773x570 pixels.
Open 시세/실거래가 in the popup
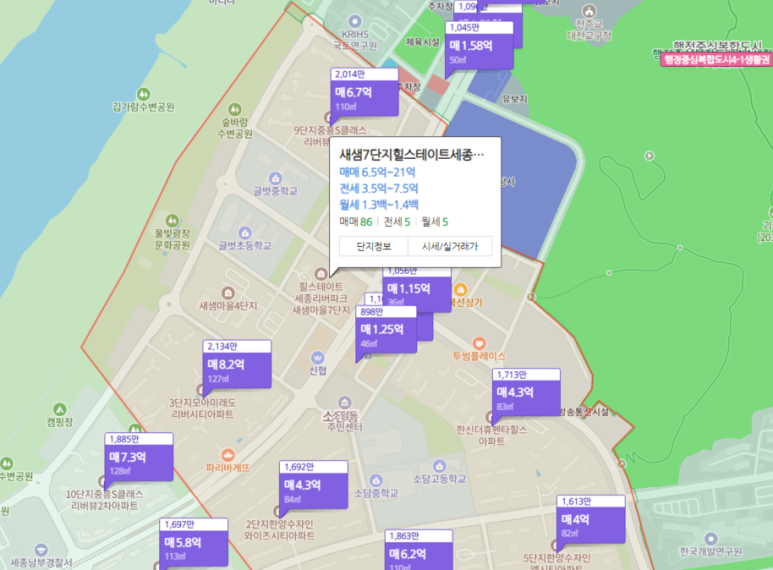[450, 246]
